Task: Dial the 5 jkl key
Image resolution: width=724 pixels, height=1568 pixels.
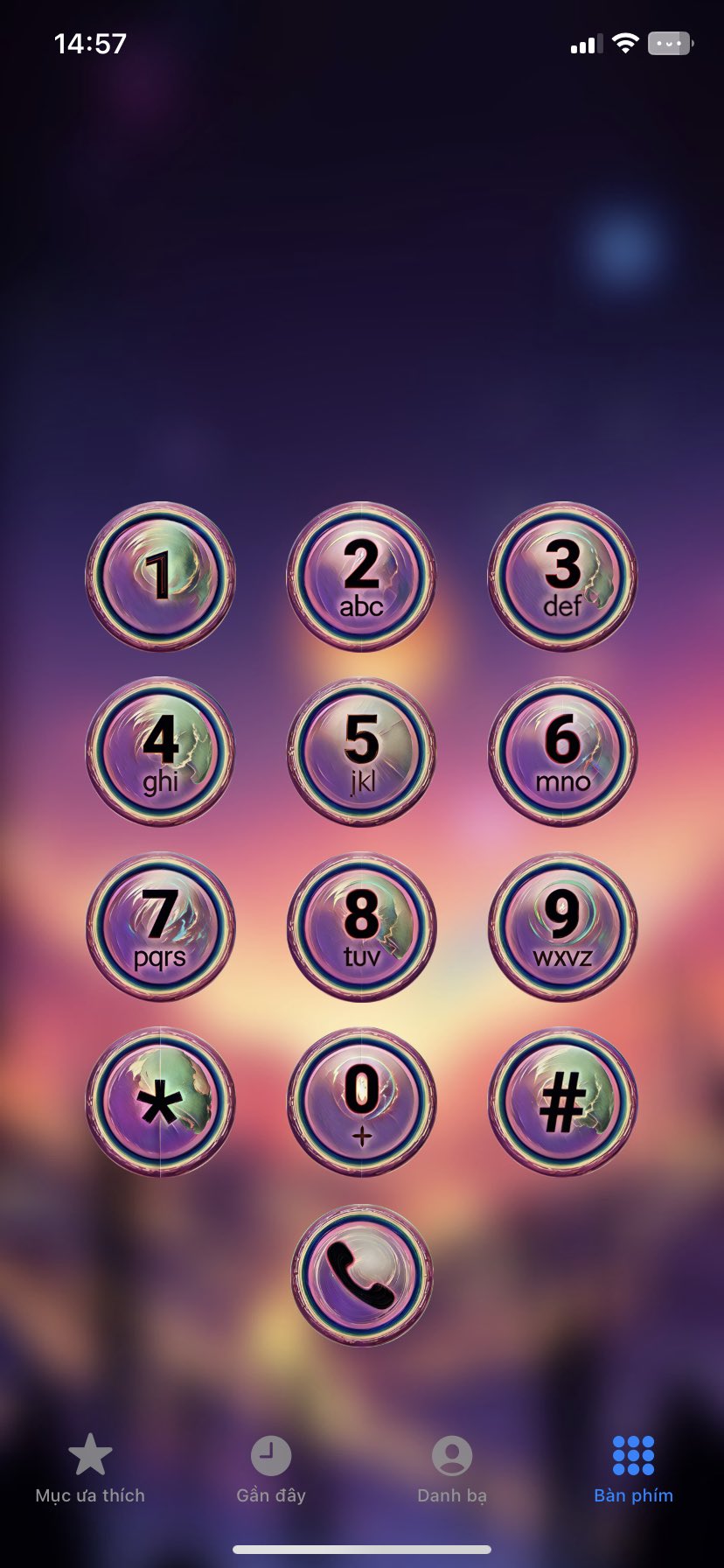Action: 361,752
